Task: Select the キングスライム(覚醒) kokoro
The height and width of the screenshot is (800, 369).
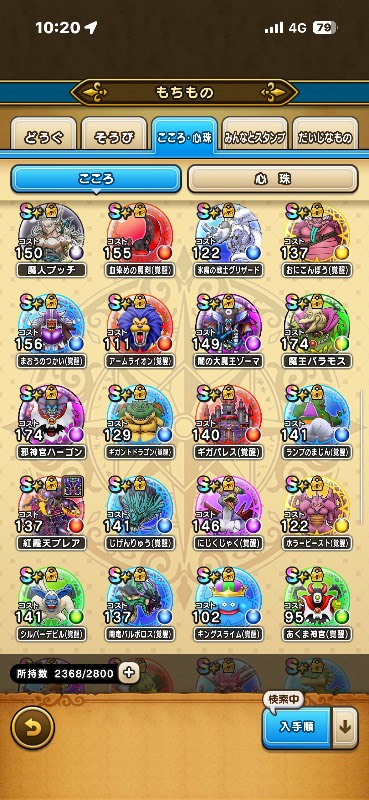Action: tap(228, 604)
